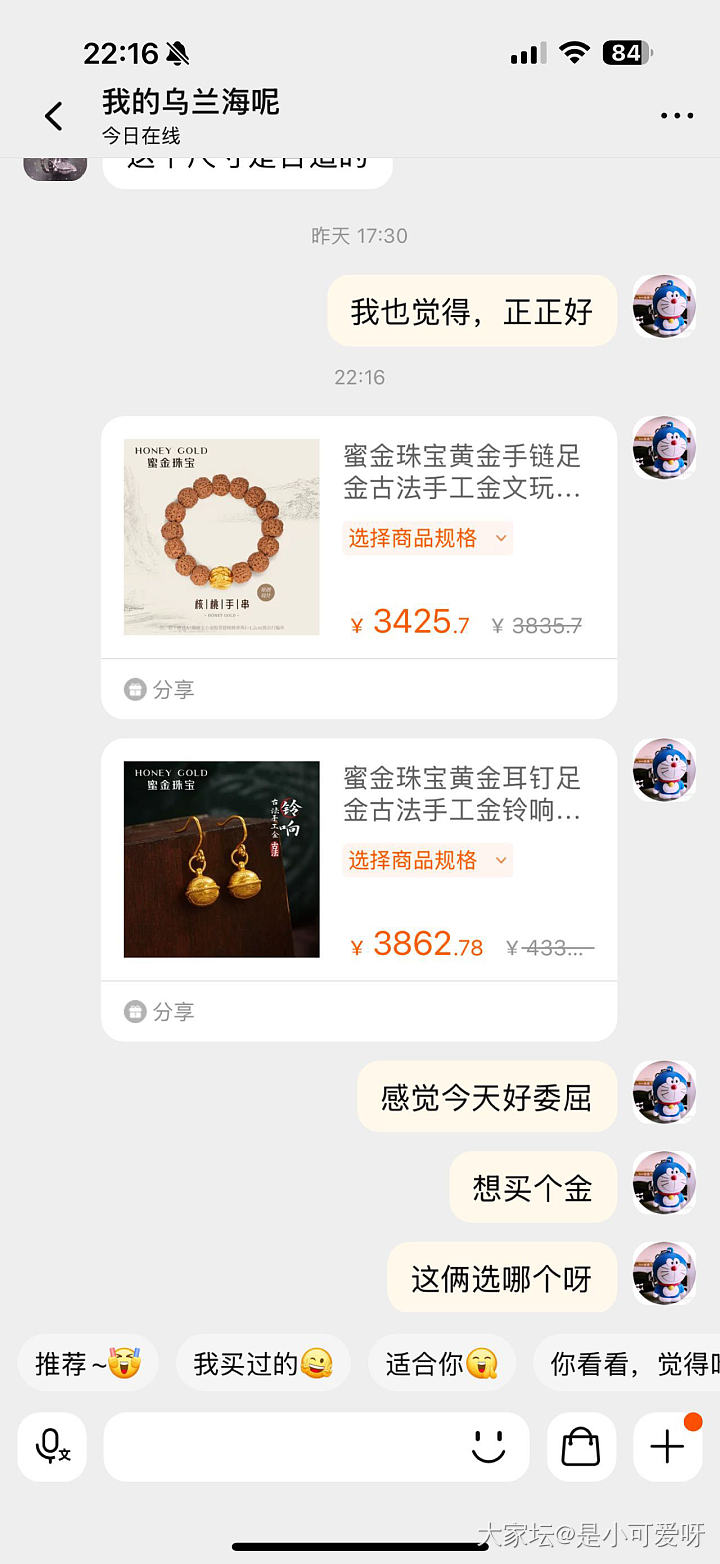The width and height of the screenshot is (720, 1564).
Task: Open the emoji picker
Action: pos(488,1446)
